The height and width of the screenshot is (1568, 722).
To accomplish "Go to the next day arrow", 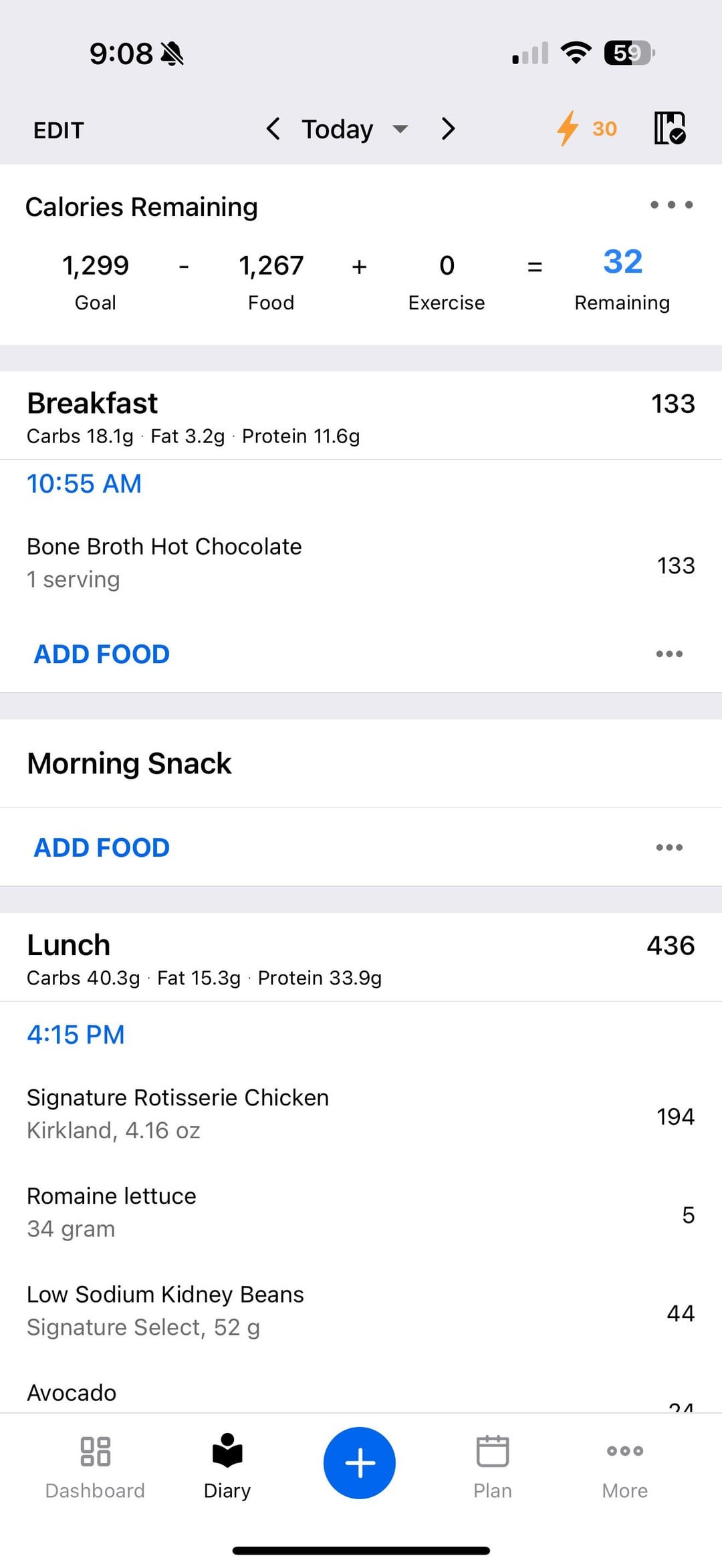I will 448,128.
